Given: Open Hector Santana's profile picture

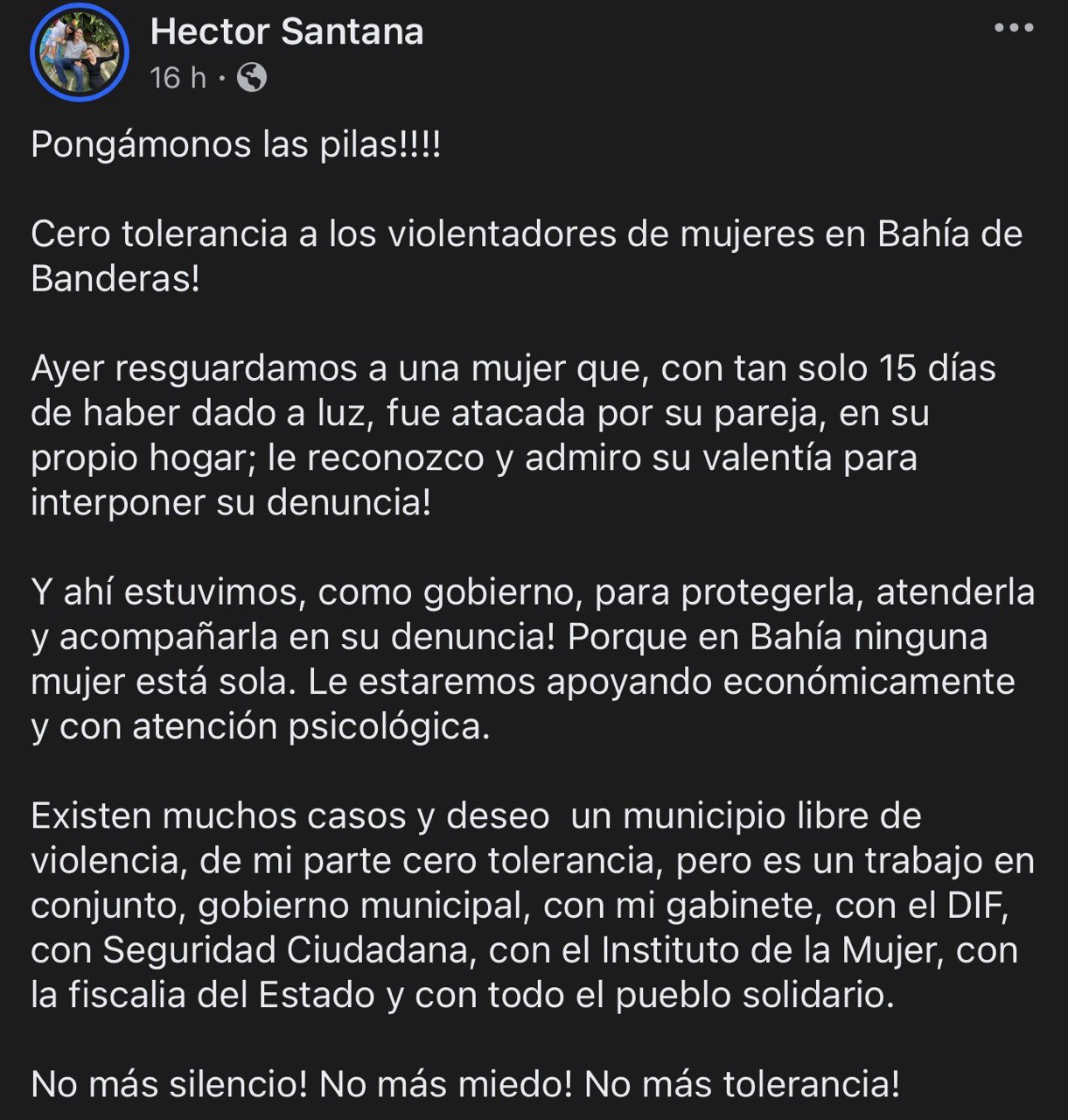Looking at the screenshot, I should click(79, 53).
